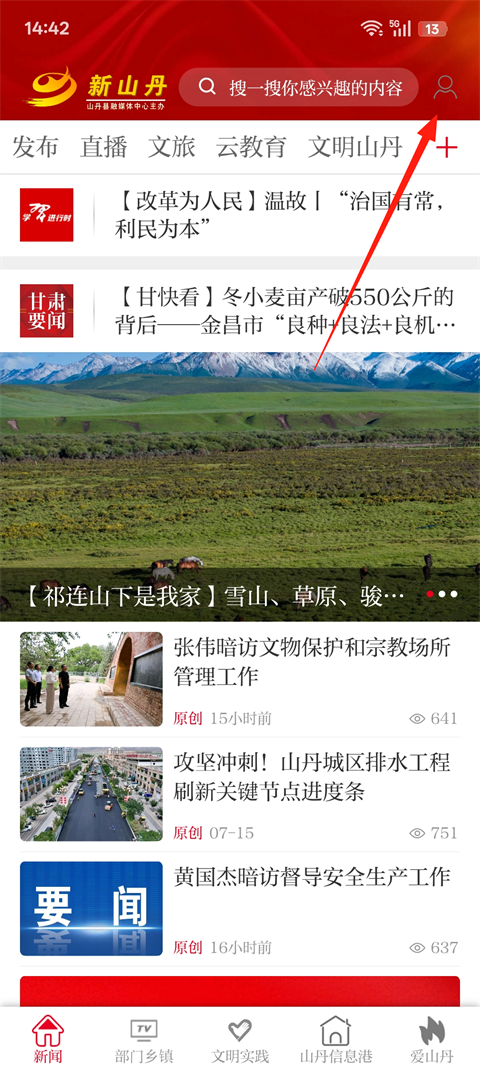Switch to the 发布 tab
This screenshot has height=1072, width=480.
pyautogui.click(x=36, y=147)
